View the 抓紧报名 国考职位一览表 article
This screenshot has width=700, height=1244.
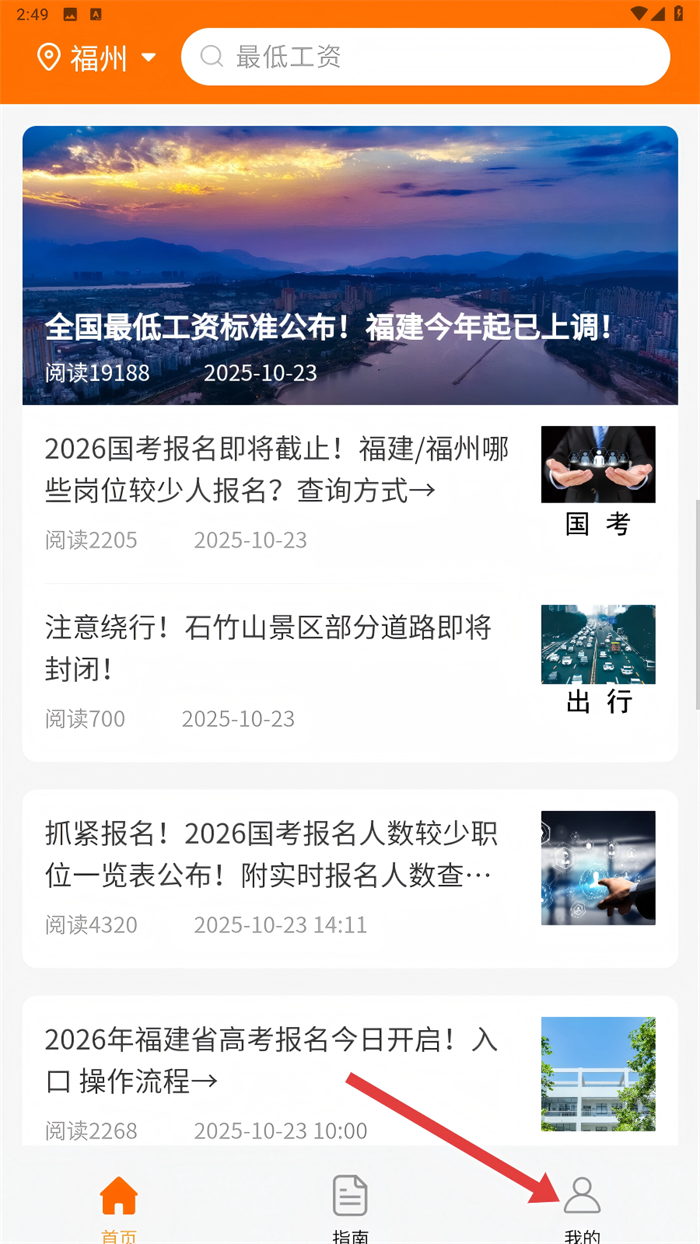[271, 854]
